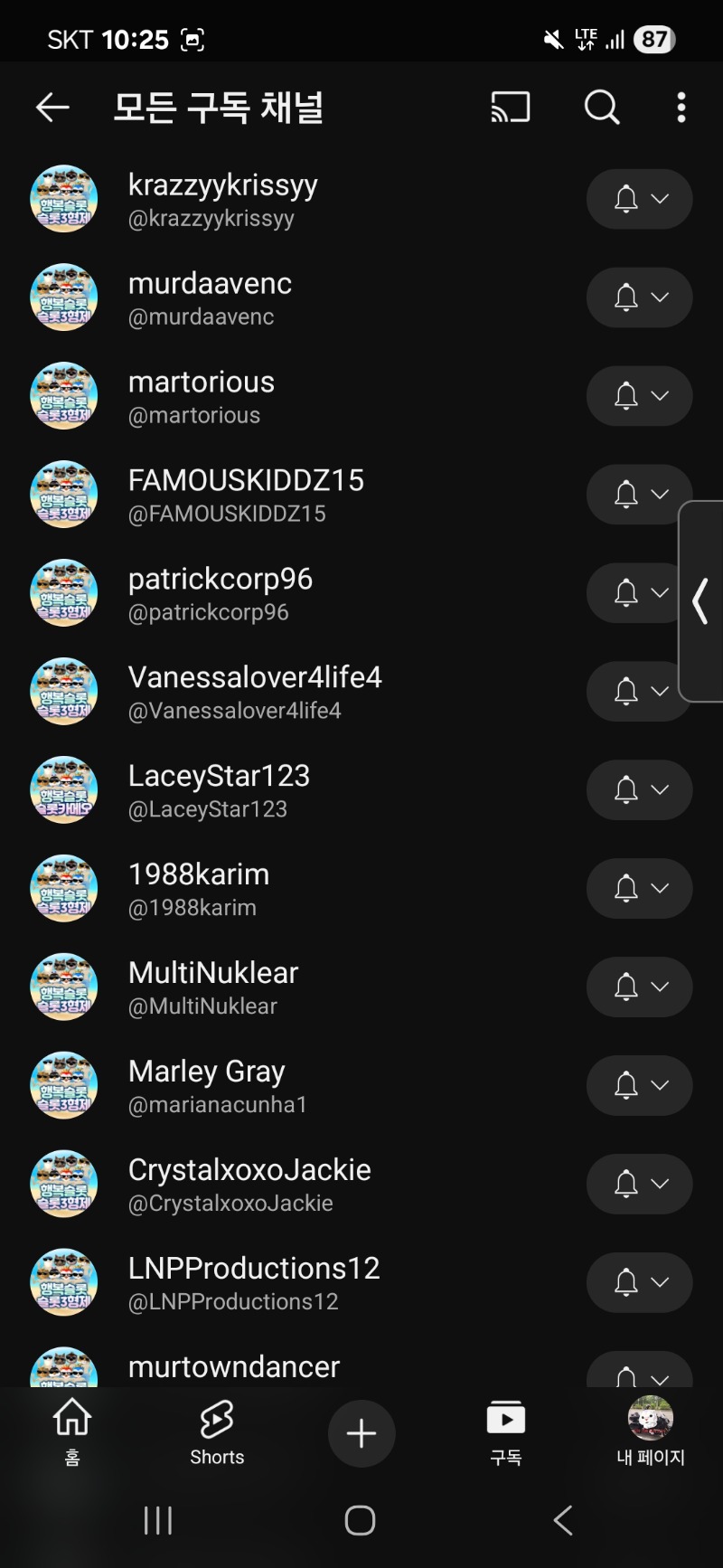Open the LNPProductions12 channel
The image size is (723, 1568).
[253, 1283]
